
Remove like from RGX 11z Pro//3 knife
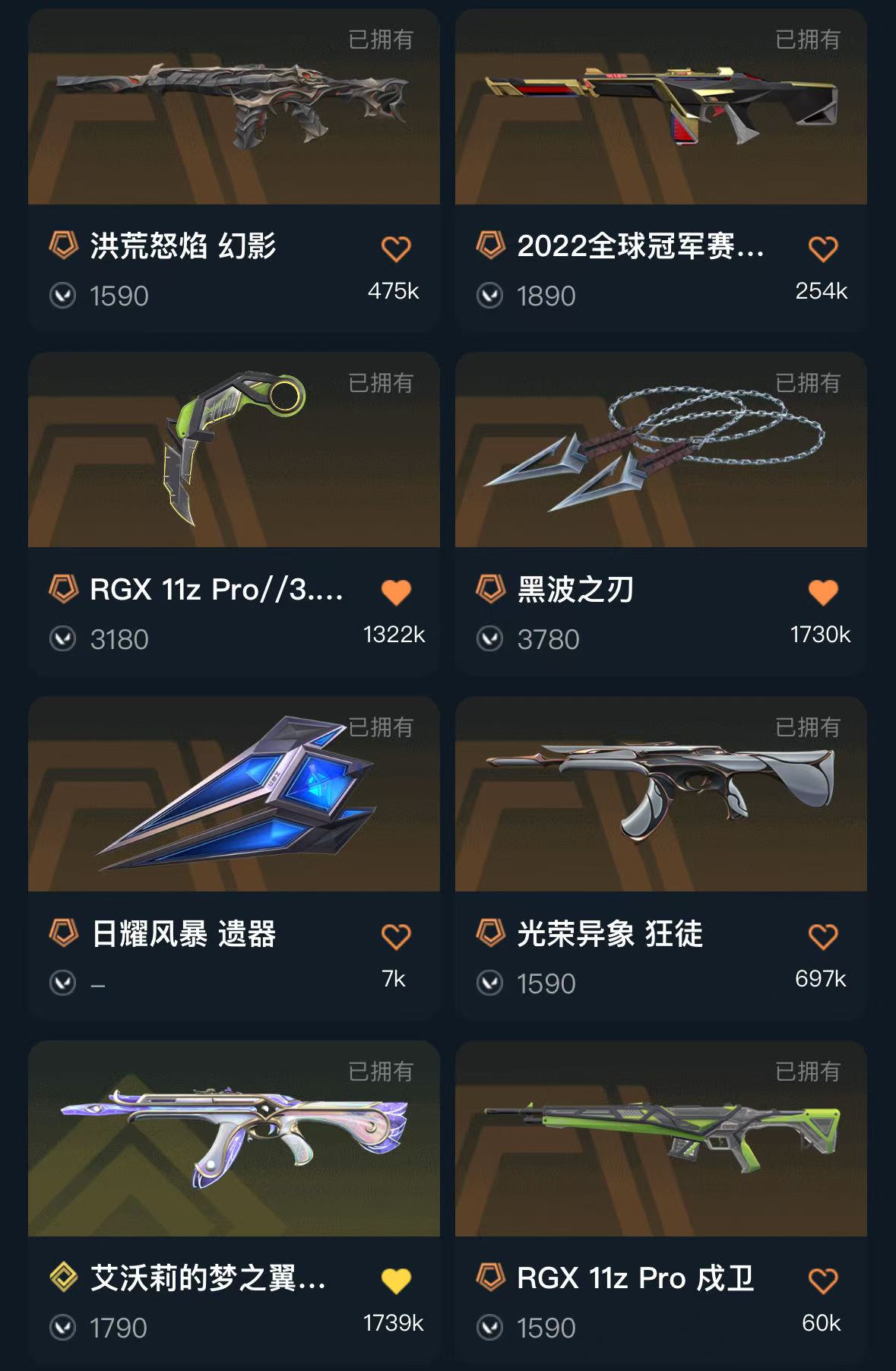coord(395,592)
